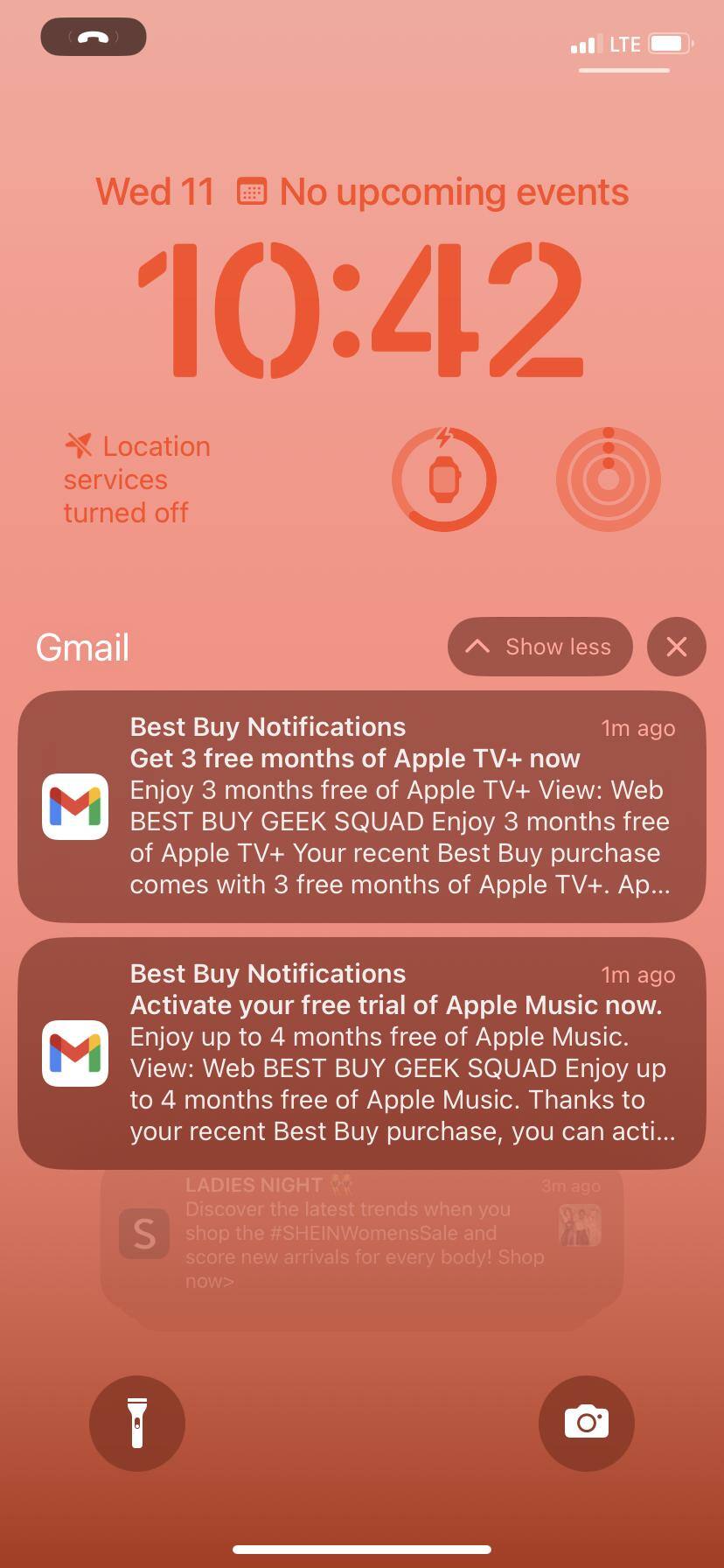Open the Apple TV+ free months email
The width and height of the screenshot is (724, 1568).
(361, 806)
